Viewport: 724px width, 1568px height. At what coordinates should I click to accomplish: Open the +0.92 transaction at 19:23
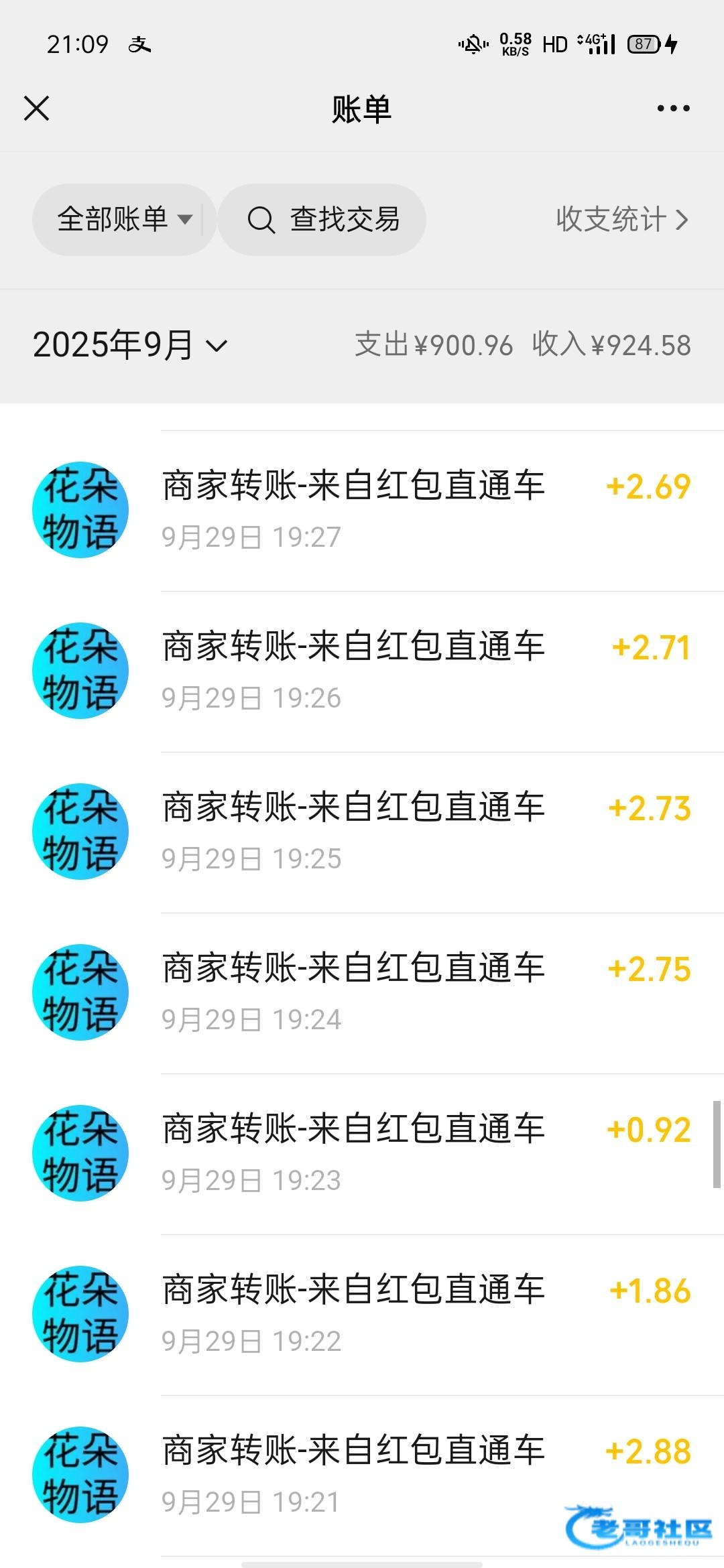[362, 1154]
